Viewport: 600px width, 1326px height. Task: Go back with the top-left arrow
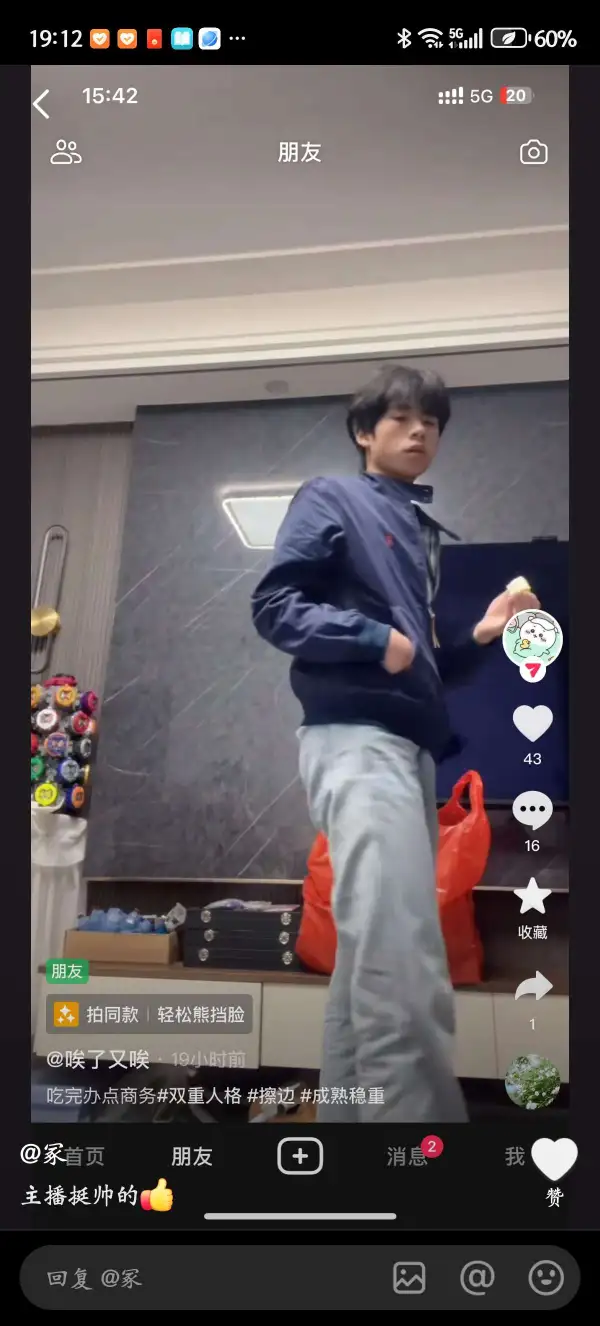pos(42,103)
